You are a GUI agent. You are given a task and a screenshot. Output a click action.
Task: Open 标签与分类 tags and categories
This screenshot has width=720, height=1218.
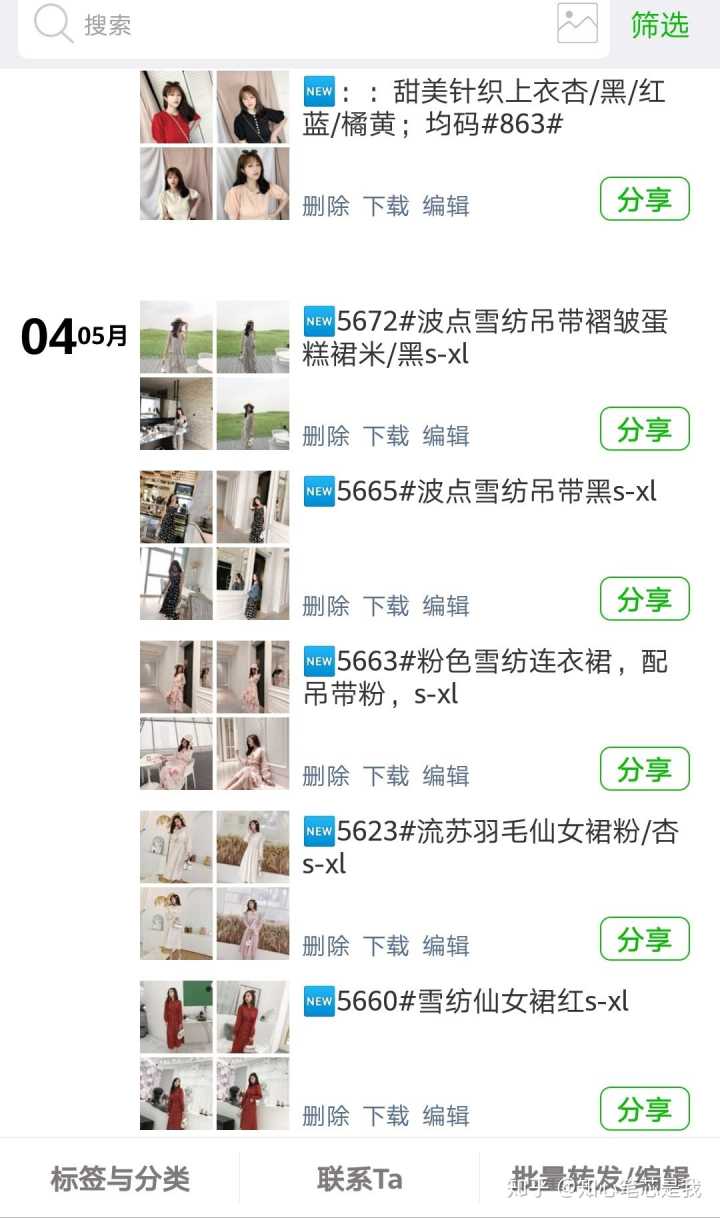click(120, 1179)
